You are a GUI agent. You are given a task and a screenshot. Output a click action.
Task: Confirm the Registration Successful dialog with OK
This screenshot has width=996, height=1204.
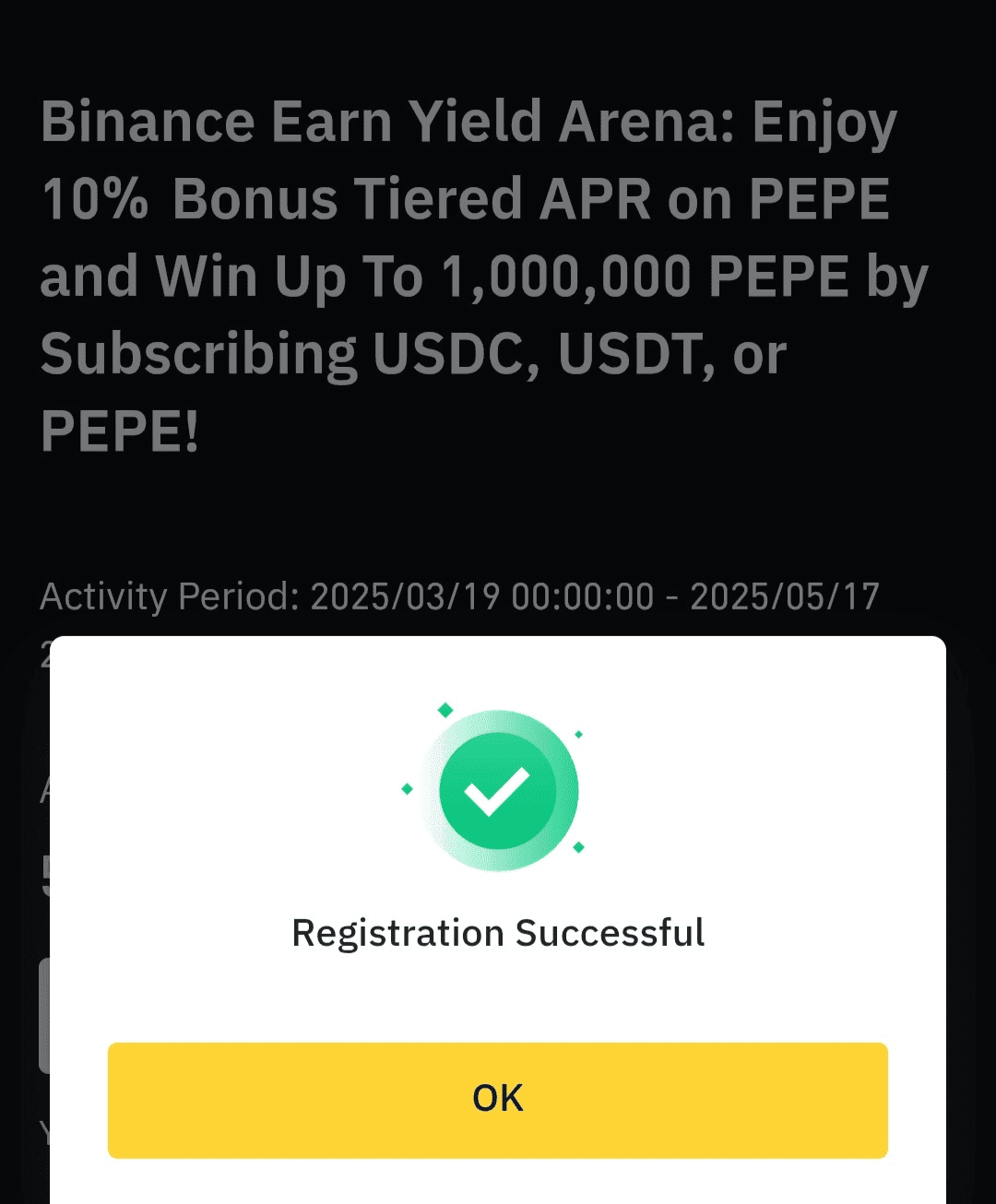coord(497,1099)
